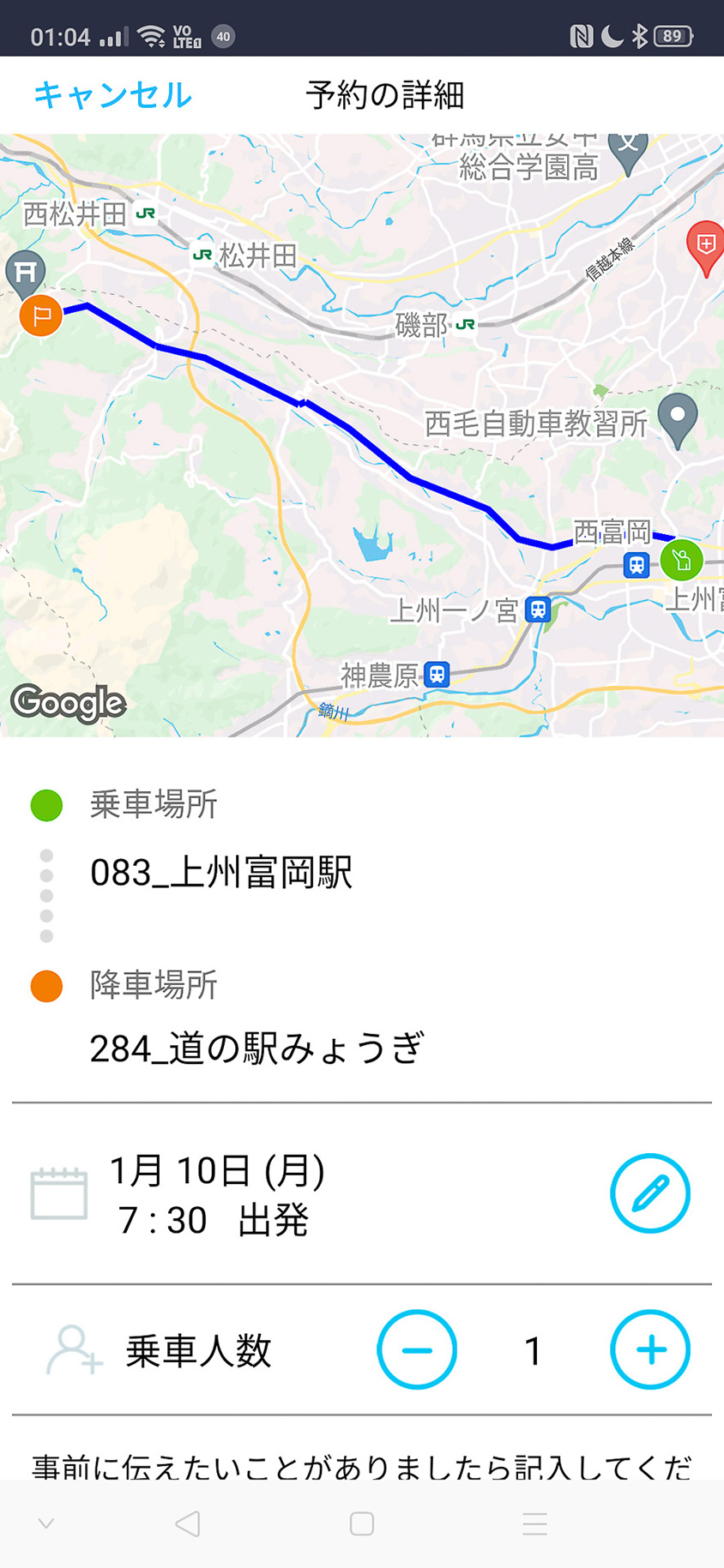Go back with the system back button
This screenshot has height=1568, width=724.
point(187,1523)
